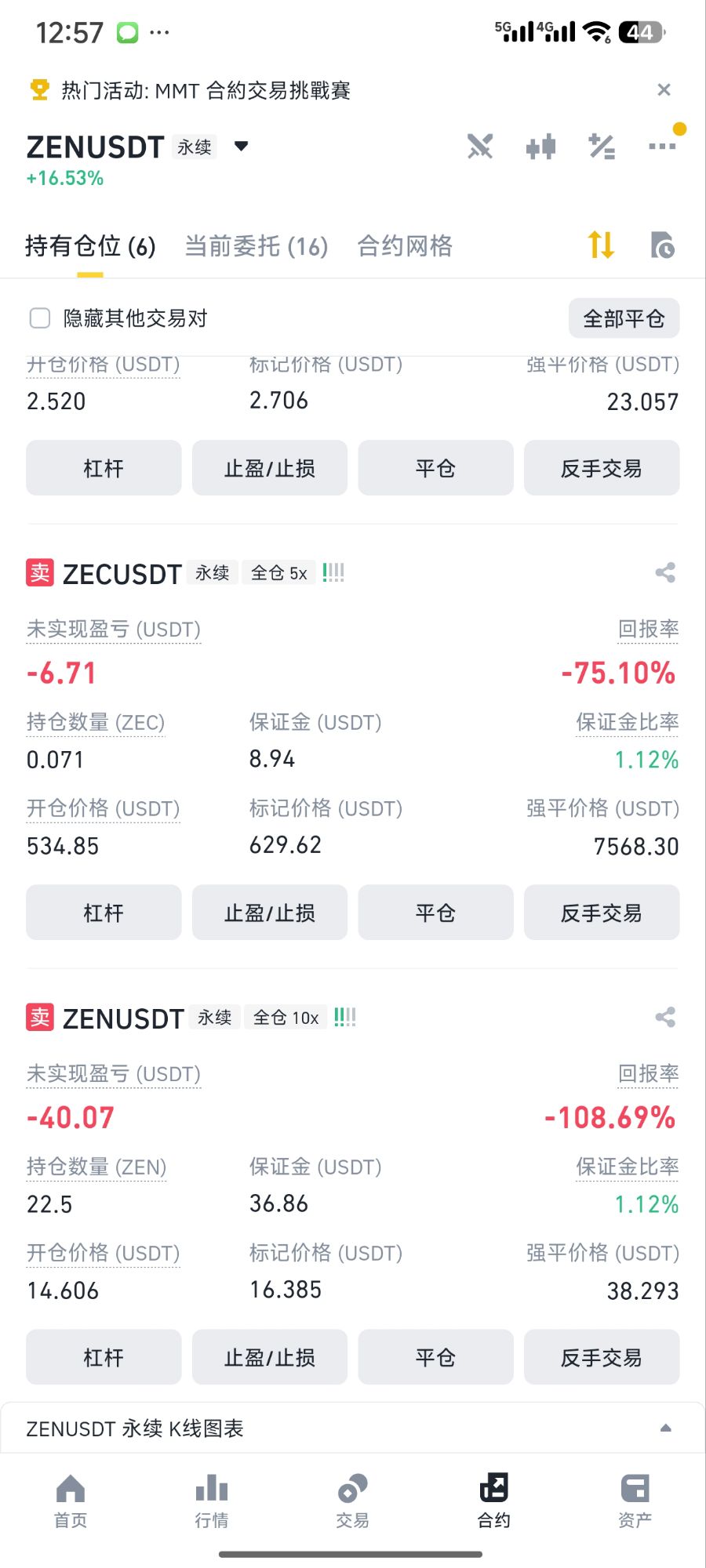Open the order history icon

click(663, 245)
